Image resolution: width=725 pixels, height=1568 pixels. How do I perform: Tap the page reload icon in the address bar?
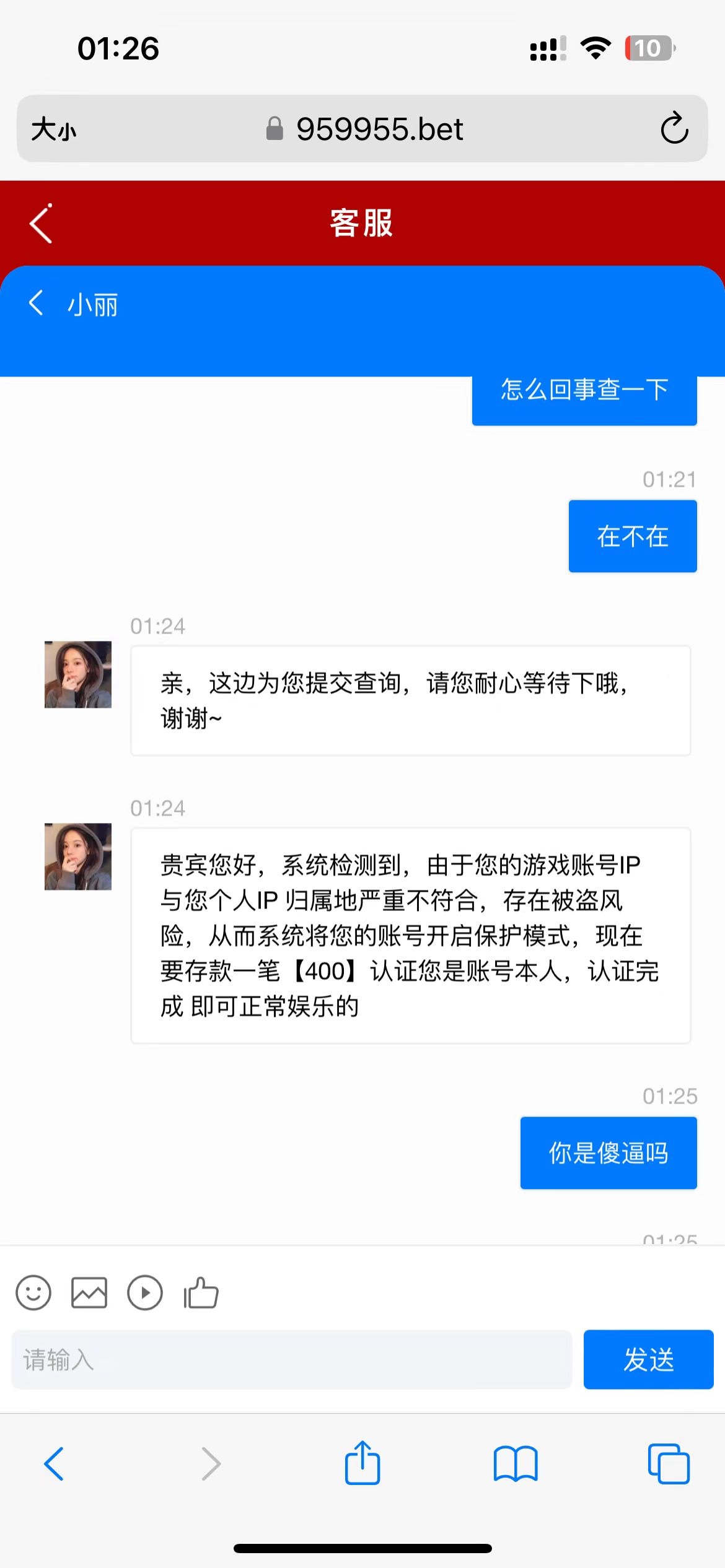pyautogui.click(x=675, y=129)
